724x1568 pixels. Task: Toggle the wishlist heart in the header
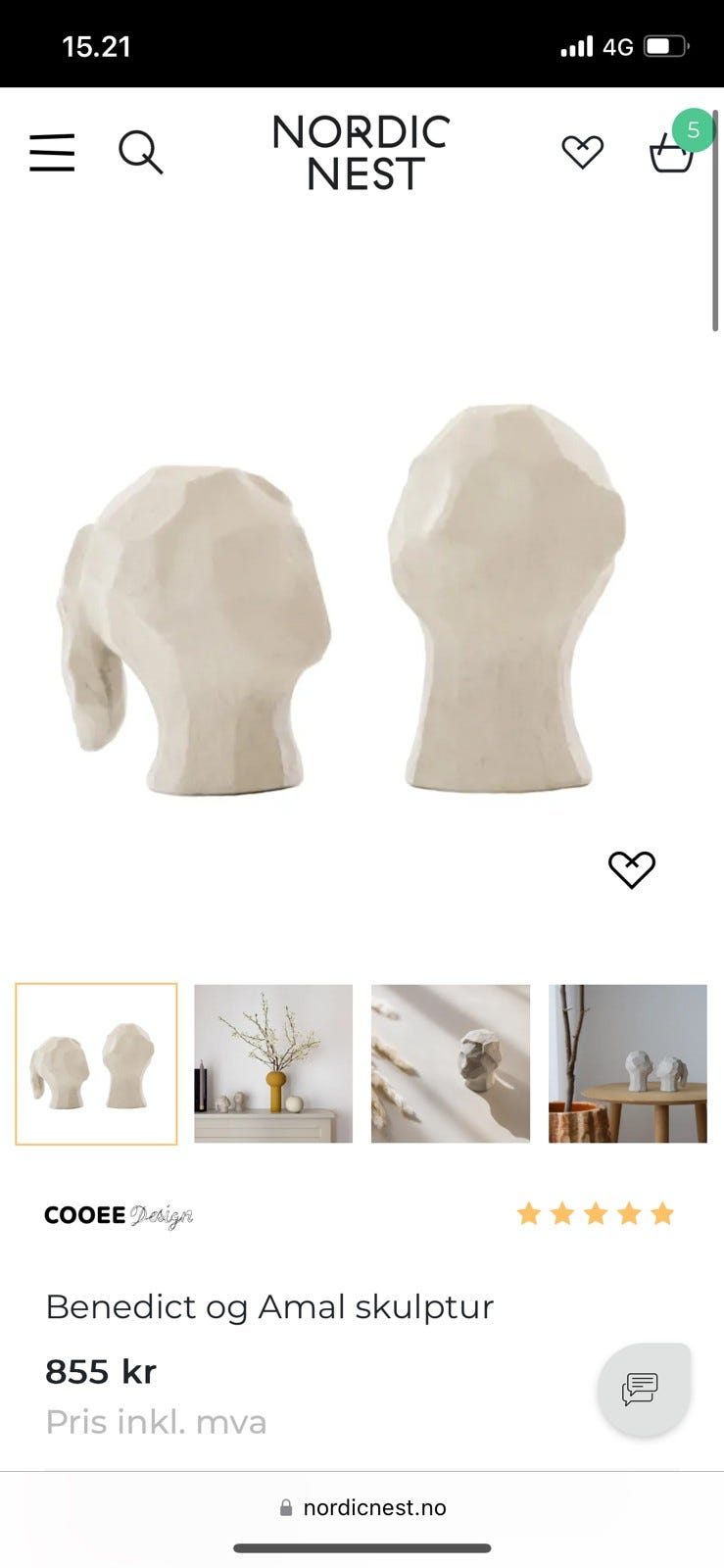(582, 153)
